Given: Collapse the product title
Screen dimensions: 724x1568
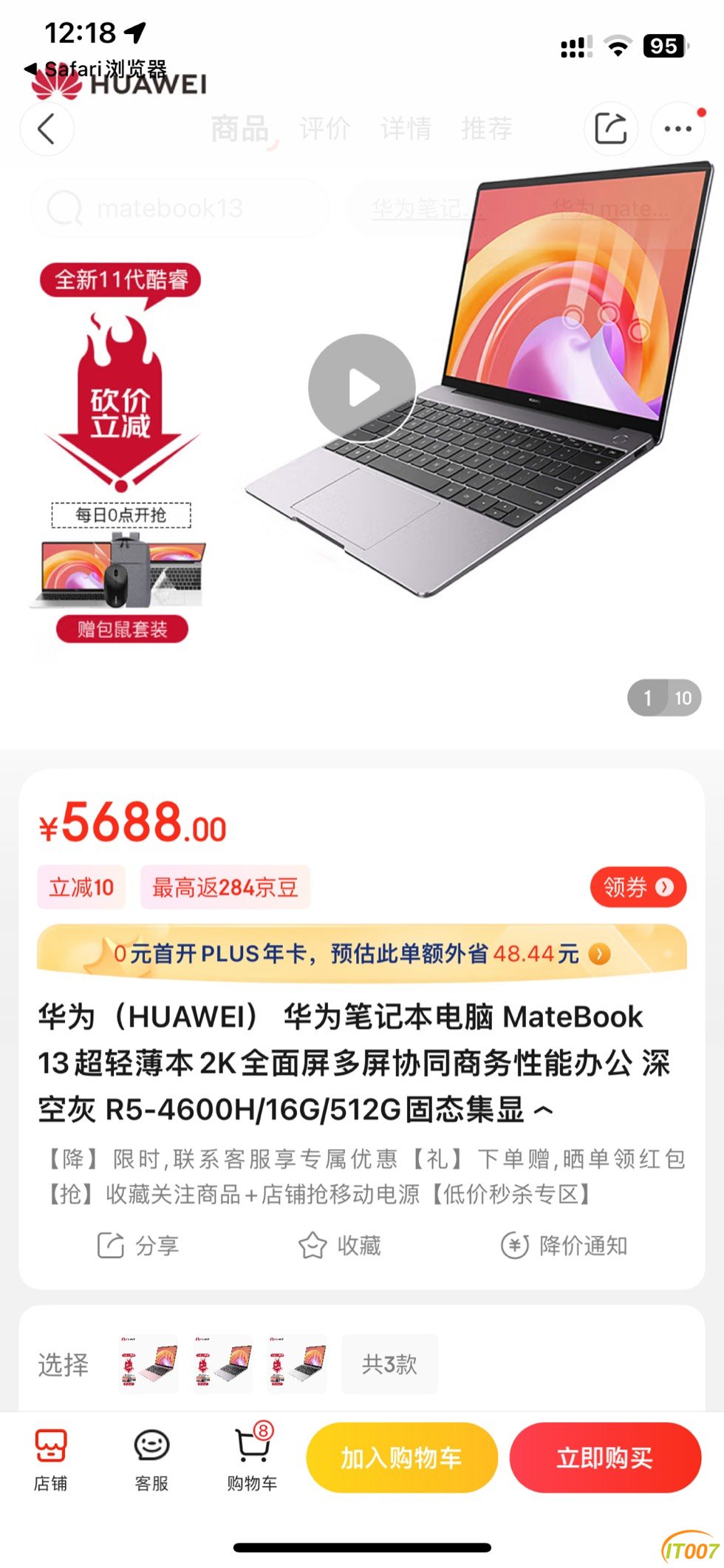Looking at the screenshot, I should [544, 1110].
